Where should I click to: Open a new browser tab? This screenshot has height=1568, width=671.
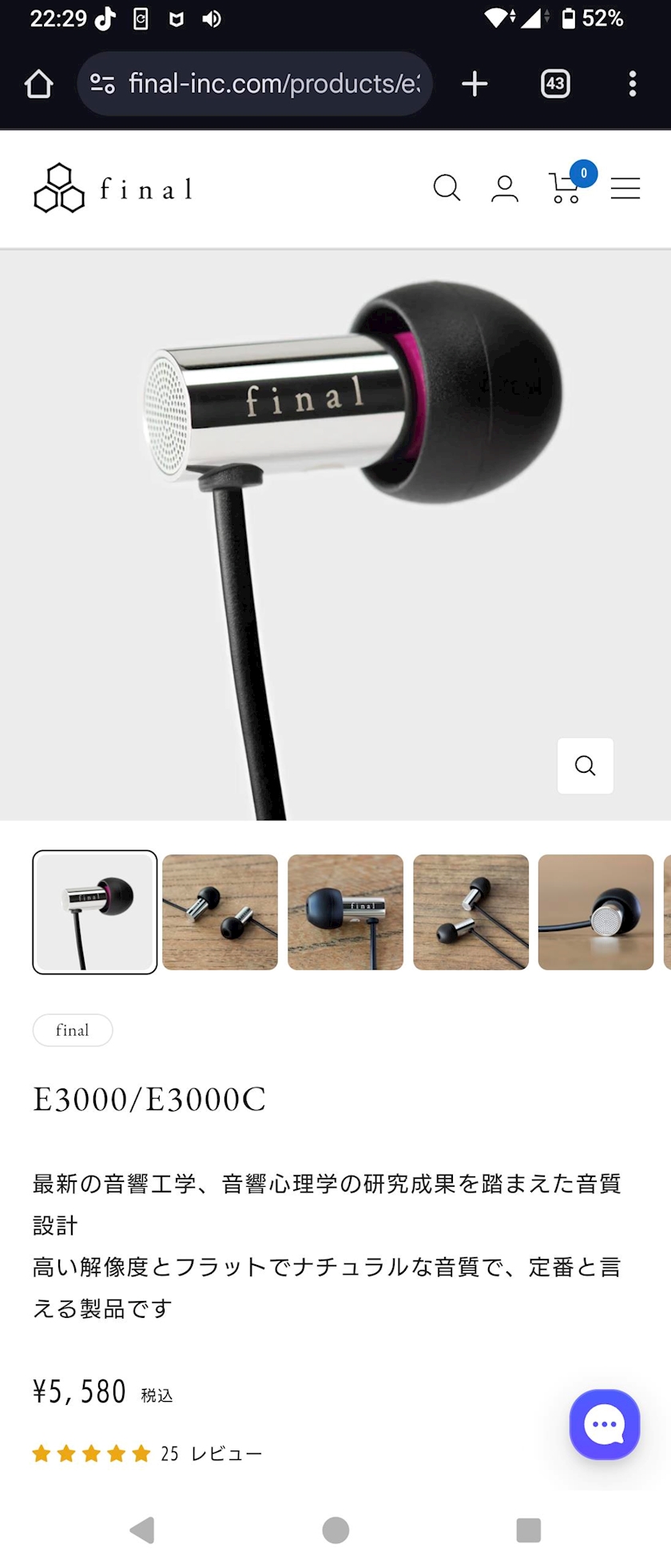pyautogui.click(x=474, y=84)
